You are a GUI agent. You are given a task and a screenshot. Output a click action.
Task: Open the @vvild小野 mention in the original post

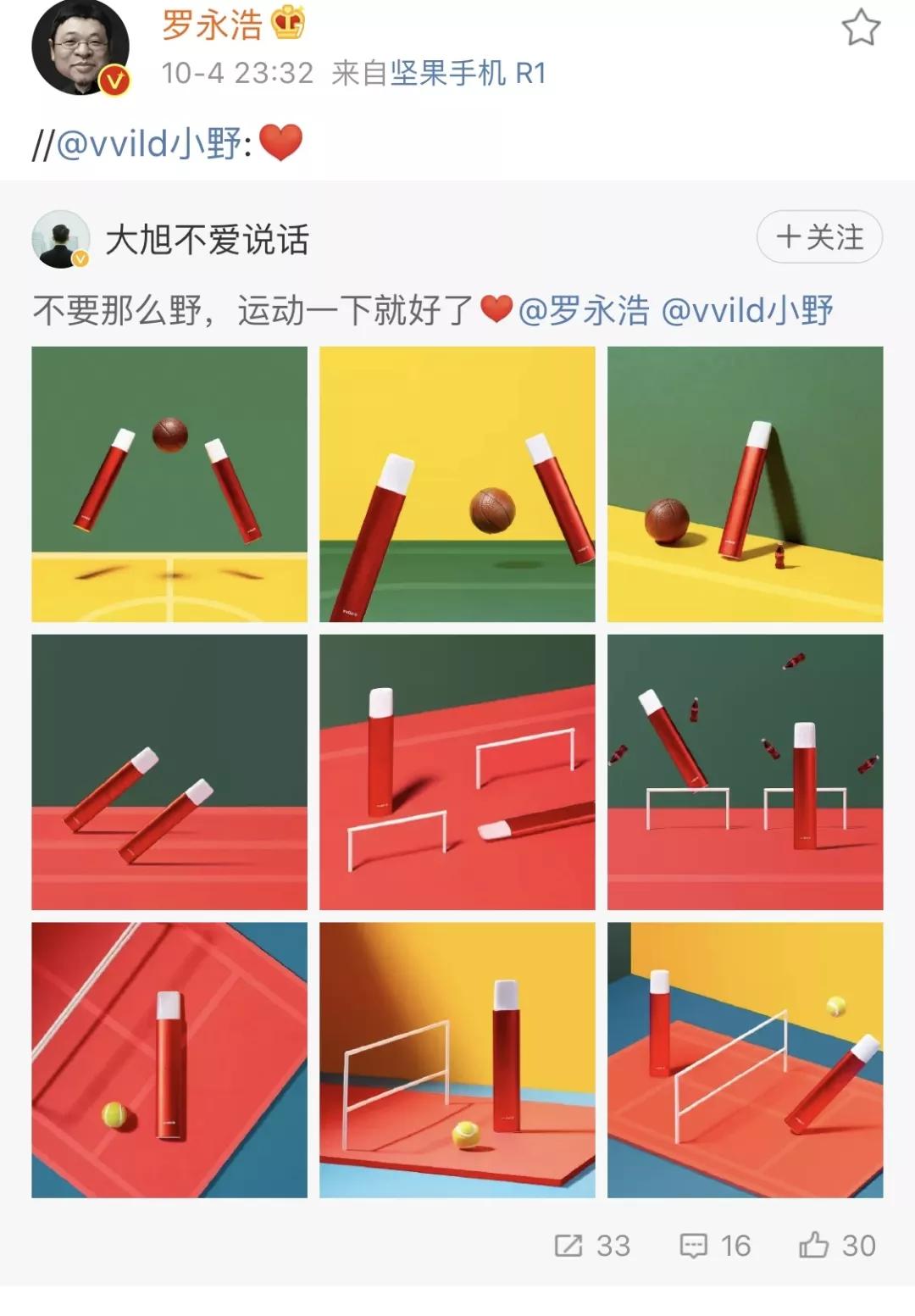(x=747, y=310)
